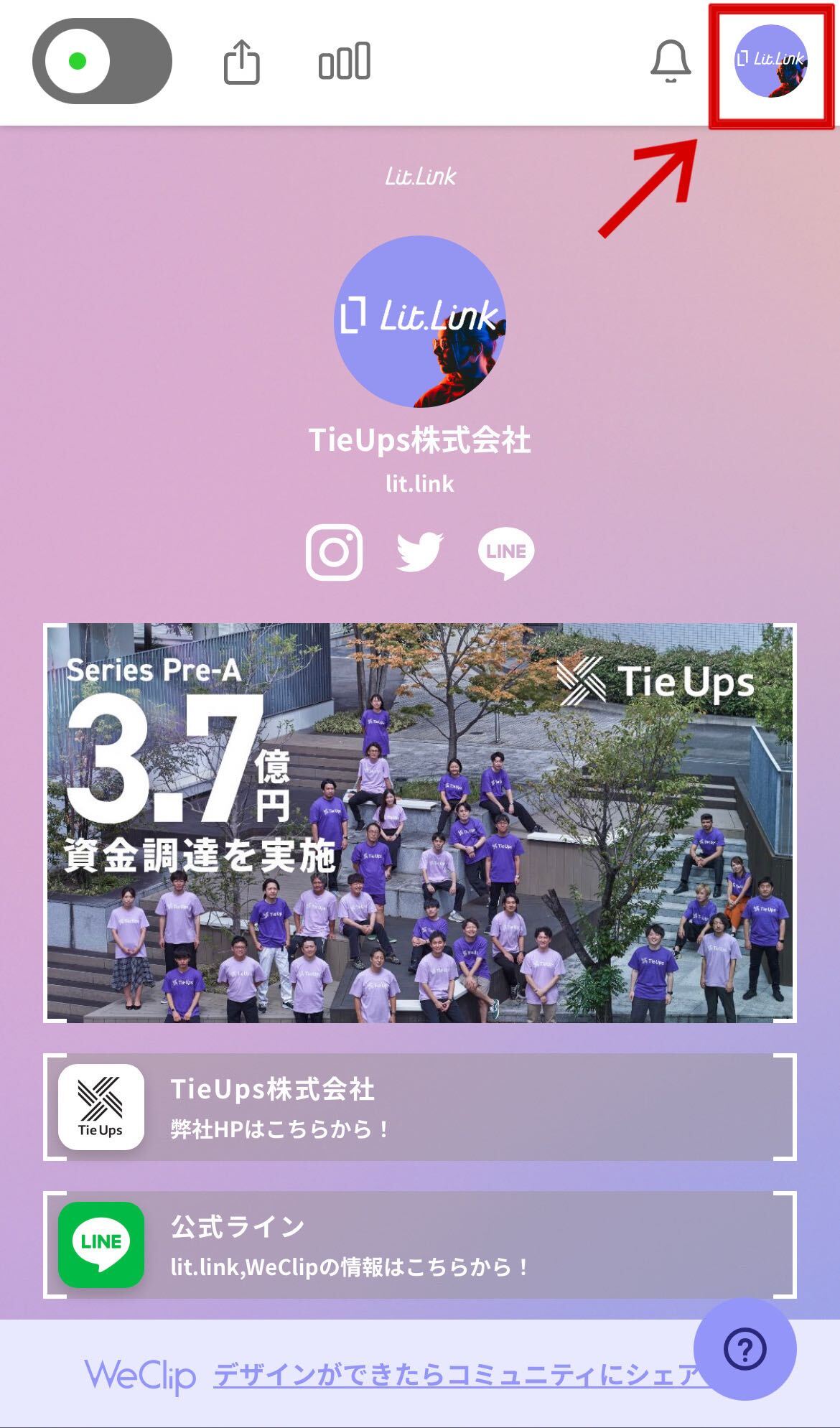The image size is (840, 1428).
Task: Open the help question mark button
Action: tap(745, 1349)
